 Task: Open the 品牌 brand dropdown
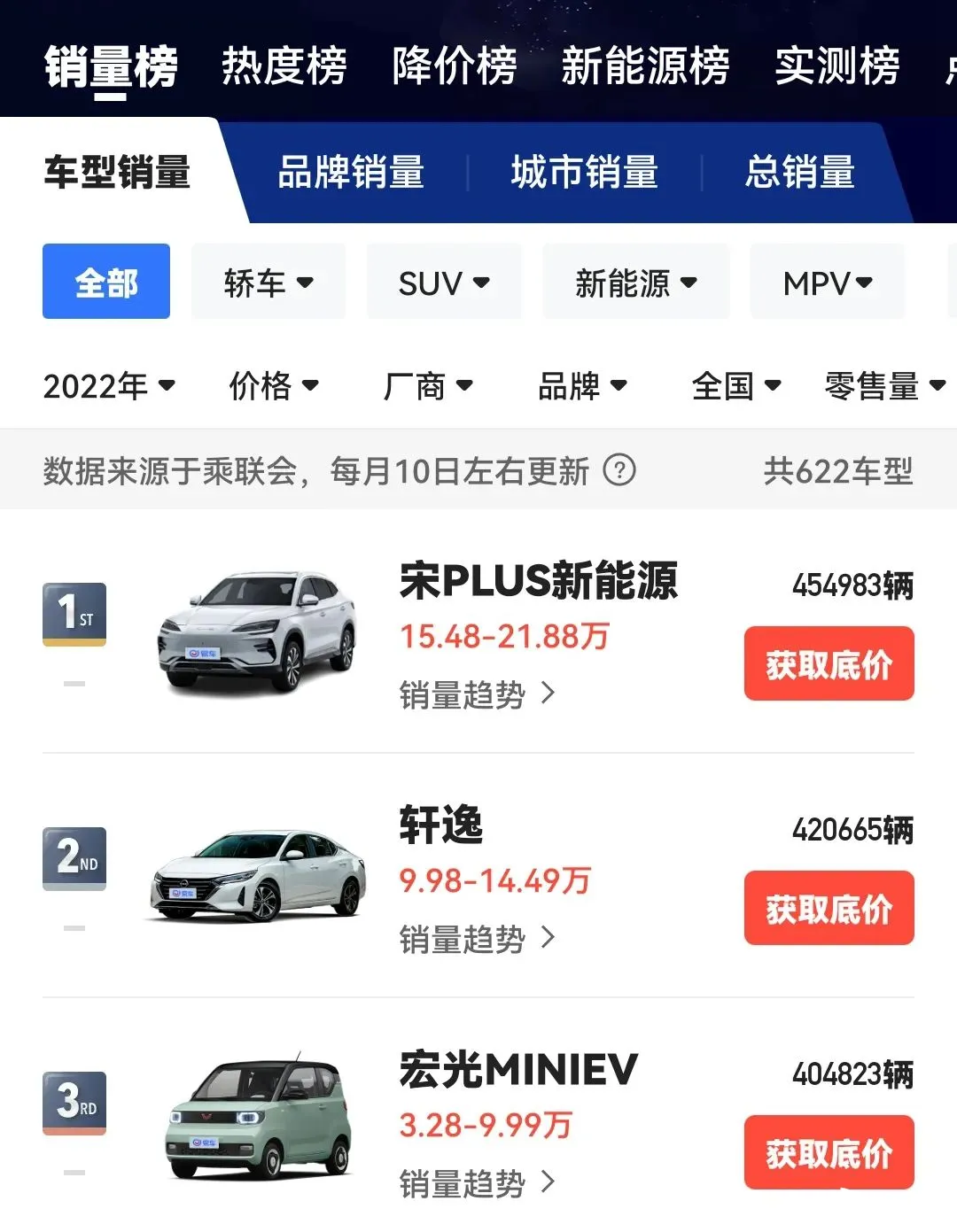click(582, 386)
